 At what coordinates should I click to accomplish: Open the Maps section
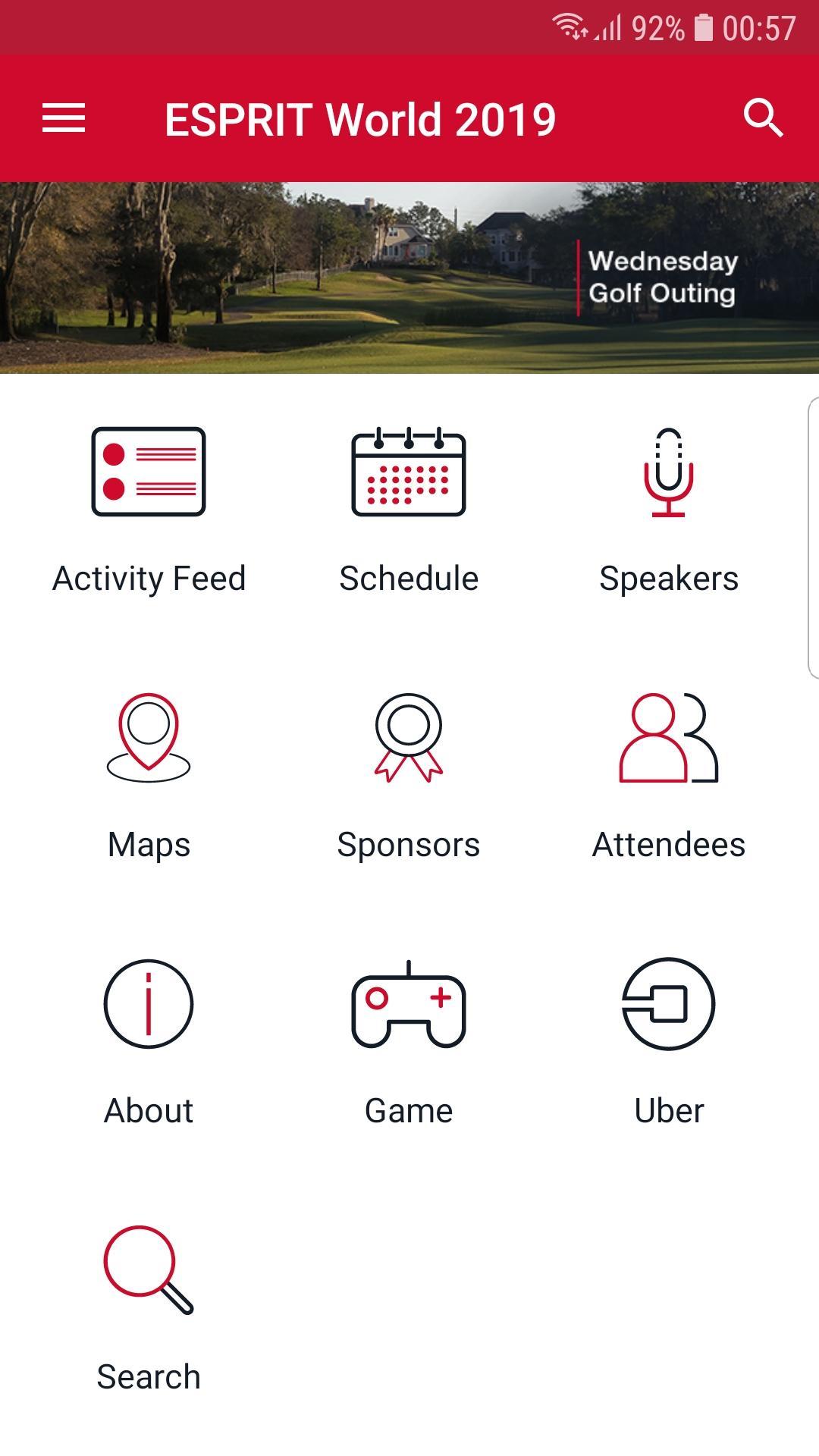click(x=149, y=775)
